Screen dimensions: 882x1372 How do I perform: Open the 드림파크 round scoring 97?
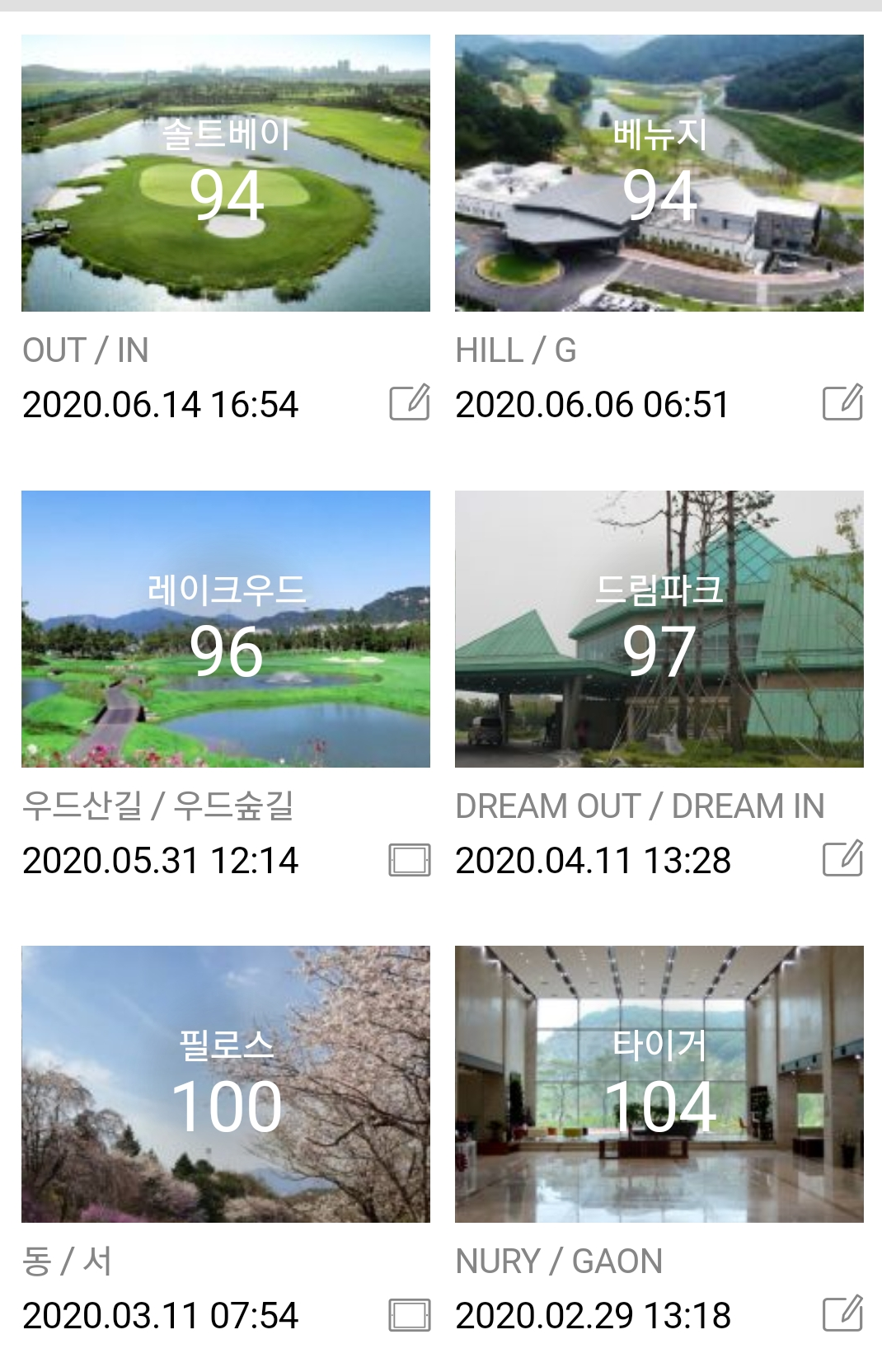point(659,629)
